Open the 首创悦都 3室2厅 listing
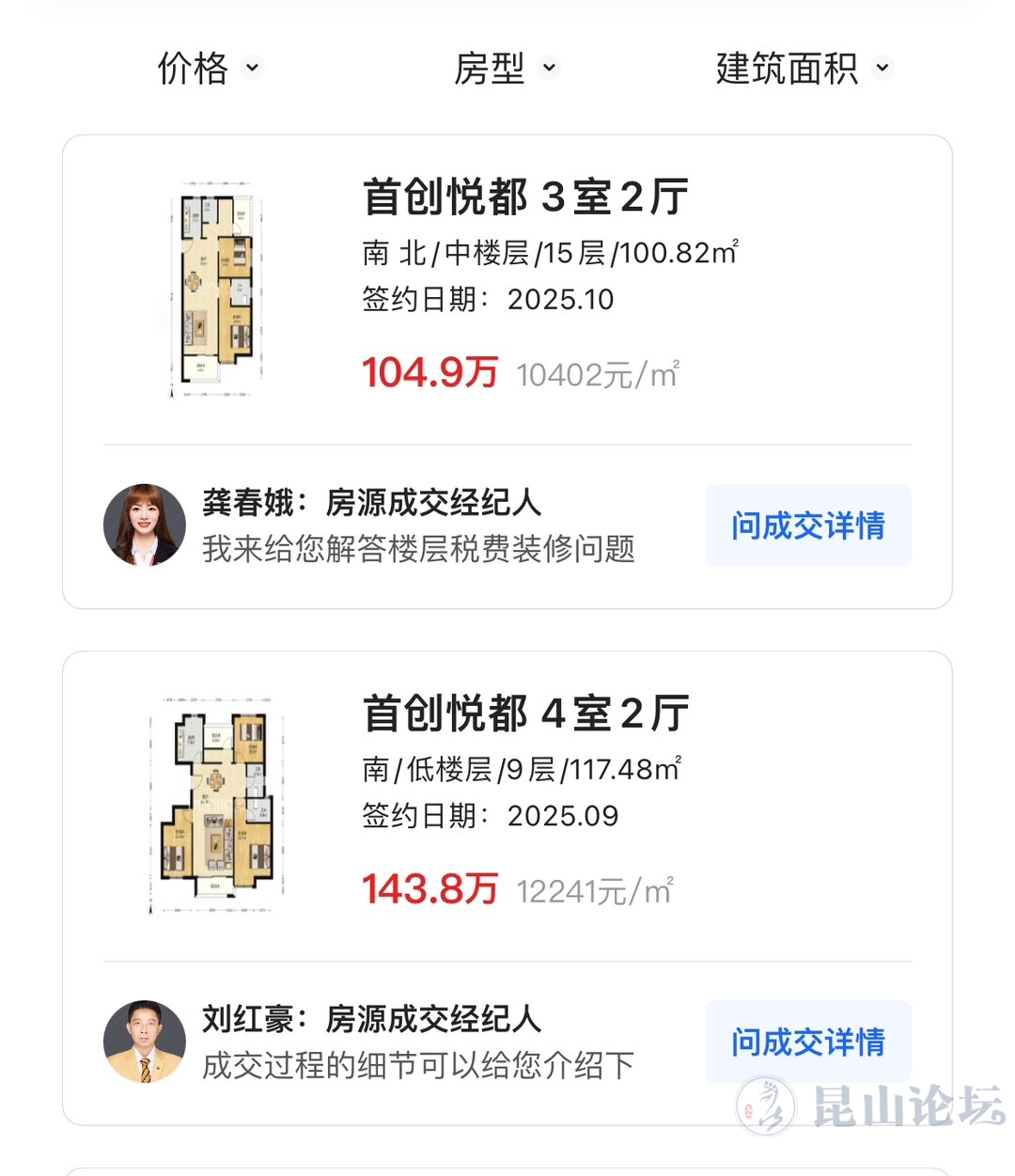The image size is (1015, 1176). click(x=525, y=197)
